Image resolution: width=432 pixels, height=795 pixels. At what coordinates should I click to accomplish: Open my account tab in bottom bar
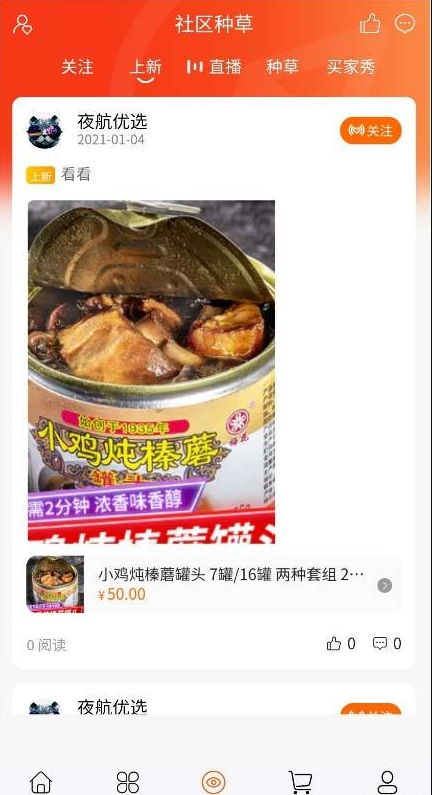tap(387, 781)
